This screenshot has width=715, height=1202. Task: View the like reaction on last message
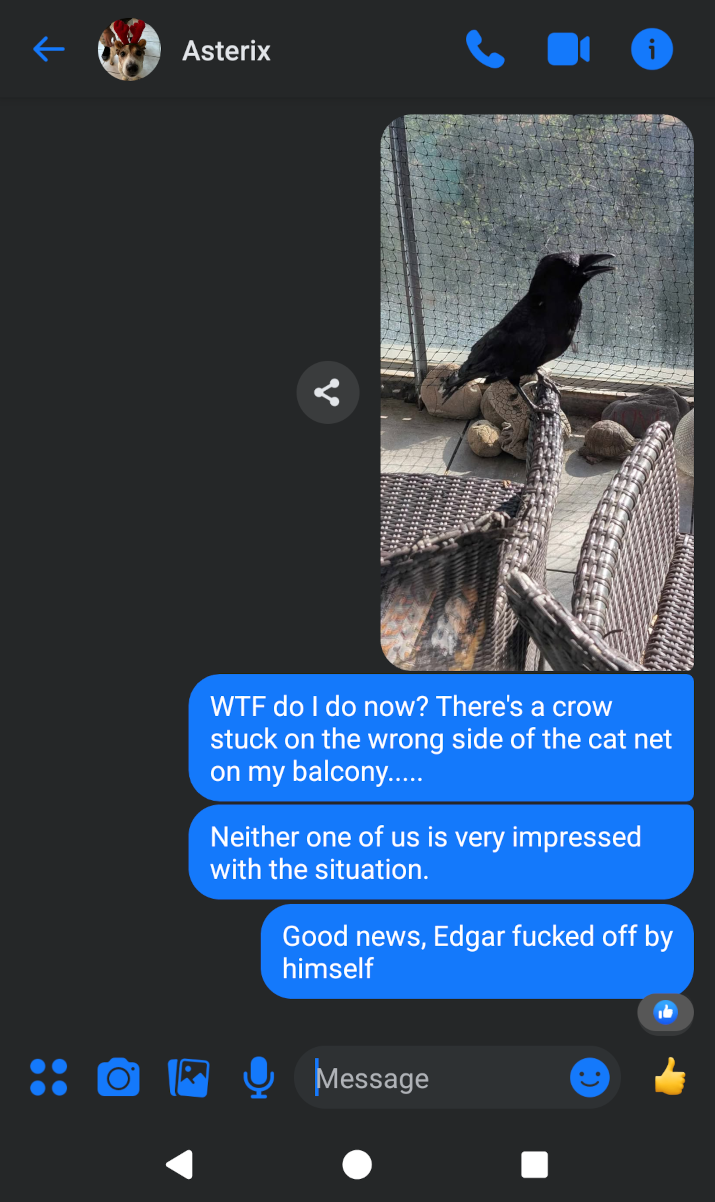(x=665, y=1012)
